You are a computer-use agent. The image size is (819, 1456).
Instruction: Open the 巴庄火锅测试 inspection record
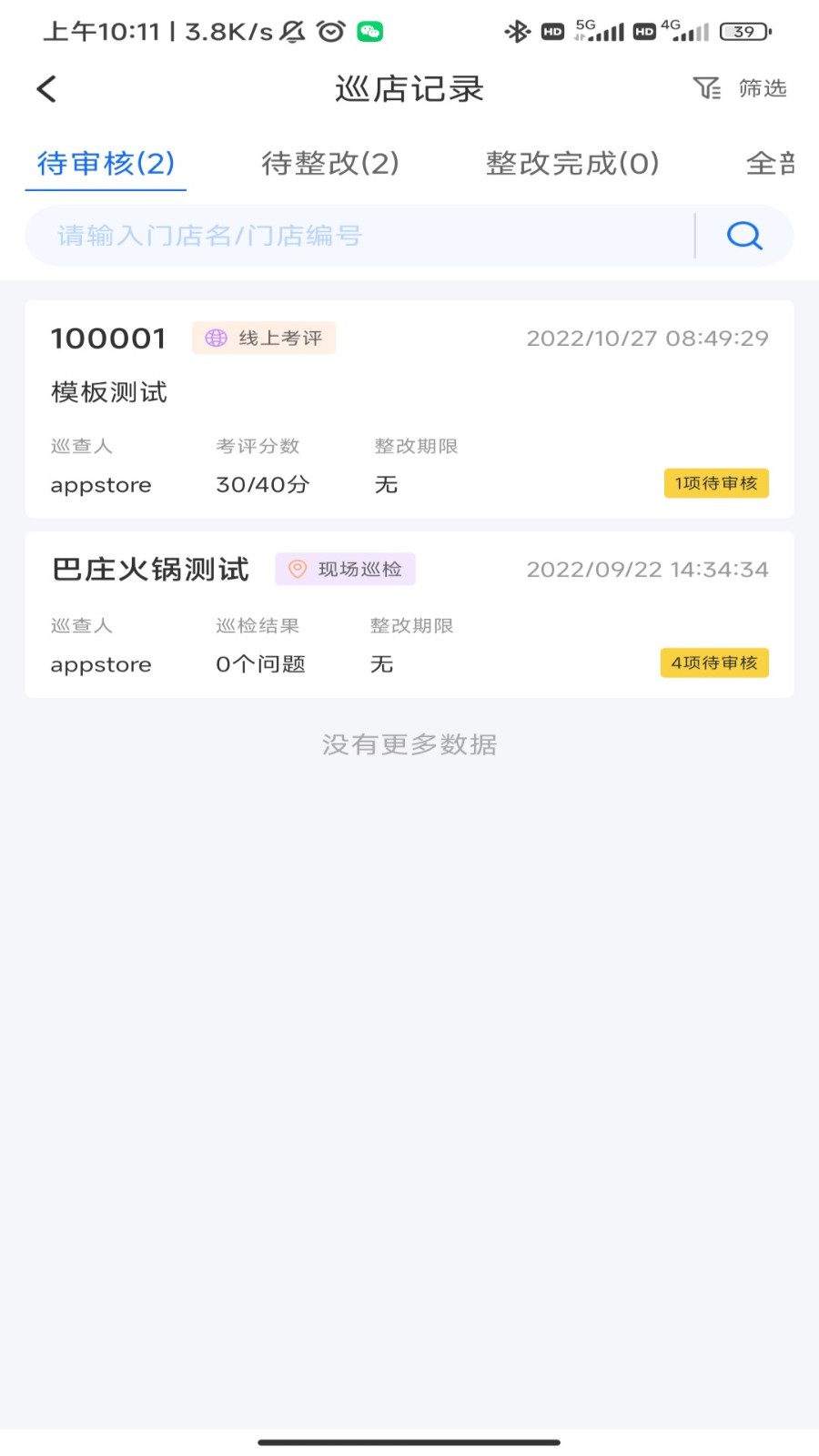tap(409, 614)
